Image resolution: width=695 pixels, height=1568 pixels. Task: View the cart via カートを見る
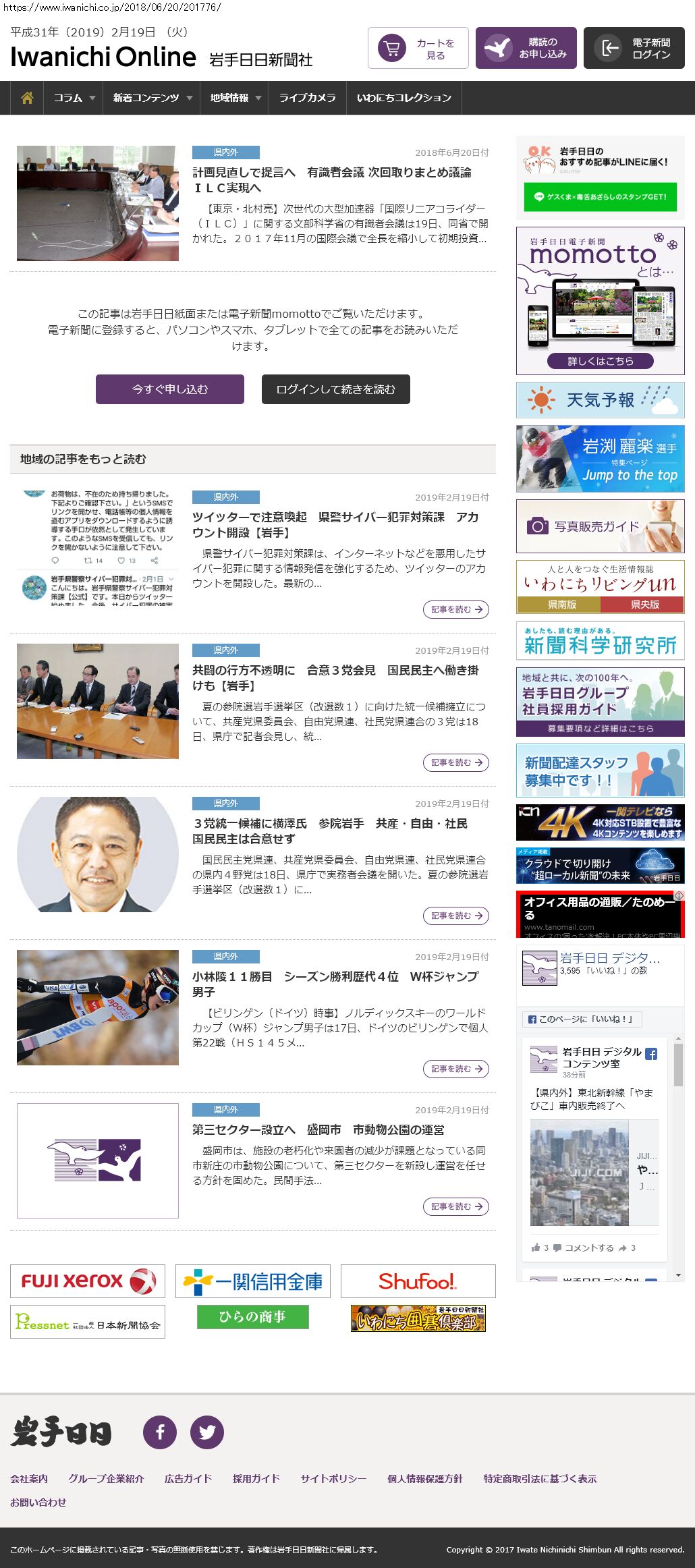pyautogui.click(x=418, y=48)
